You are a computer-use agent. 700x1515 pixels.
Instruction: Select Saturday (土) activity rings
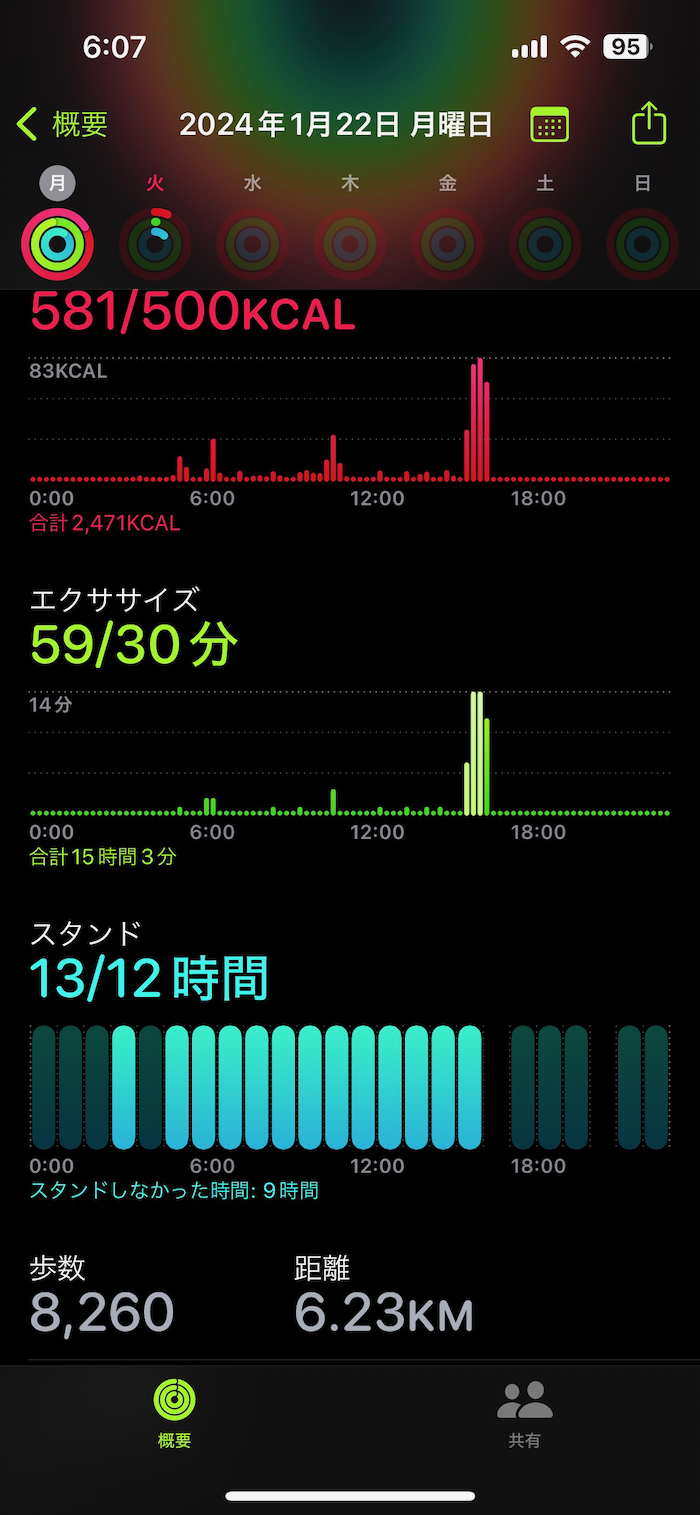coord(545,242)
